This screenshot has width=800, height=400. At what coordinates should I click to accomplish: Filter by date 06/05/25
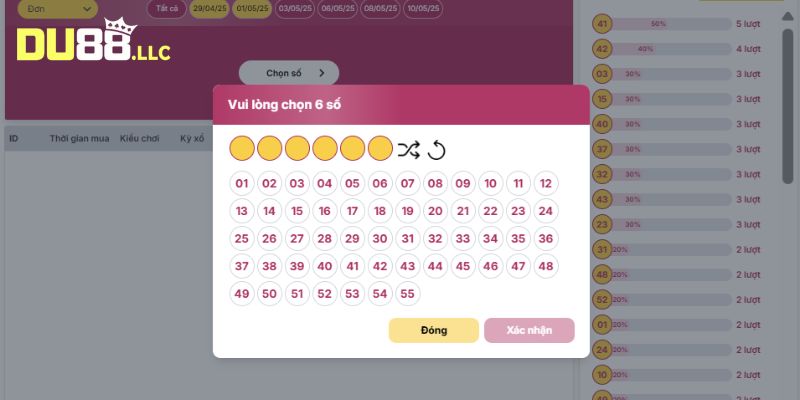[336, 9]
